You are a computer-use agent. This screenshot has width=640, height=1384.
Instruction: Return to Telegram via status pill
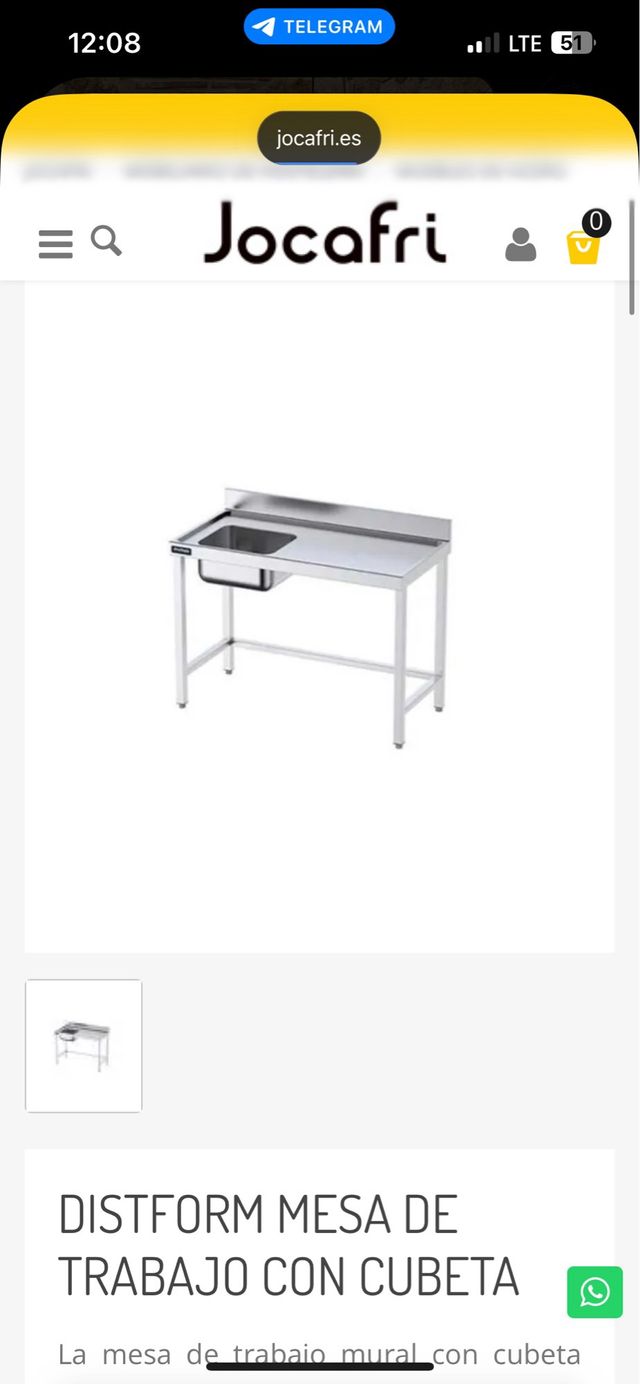tap(319, 27)
